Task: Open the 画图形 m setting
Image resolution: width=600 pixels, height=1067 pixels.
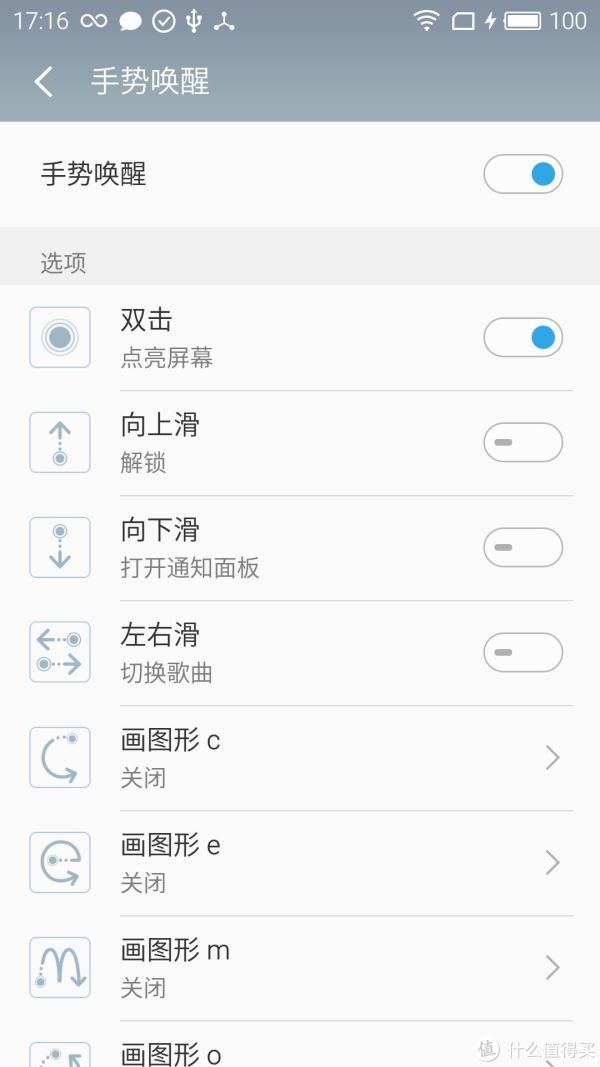Action: pos(300,968)
